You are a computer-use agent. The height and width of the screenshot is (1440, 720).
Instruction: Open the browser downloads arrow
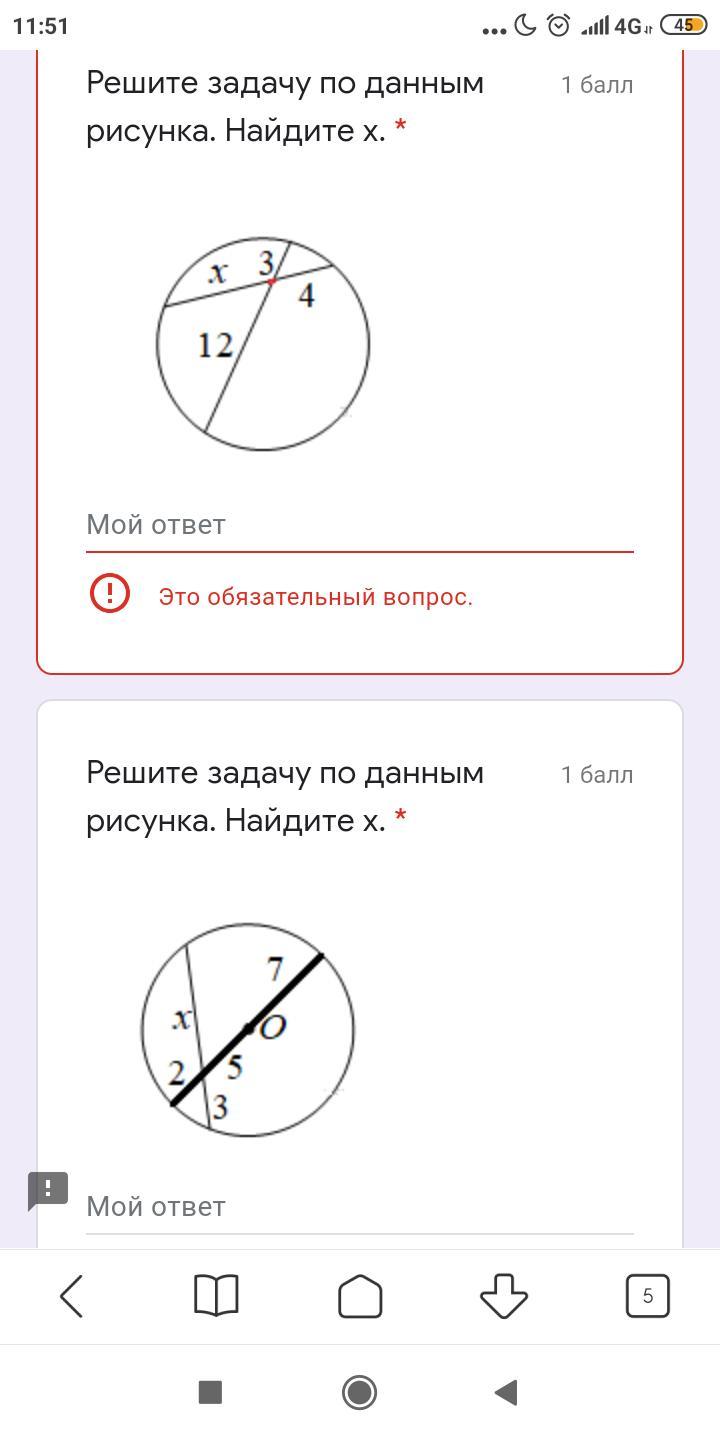[x=503, y=1297]
